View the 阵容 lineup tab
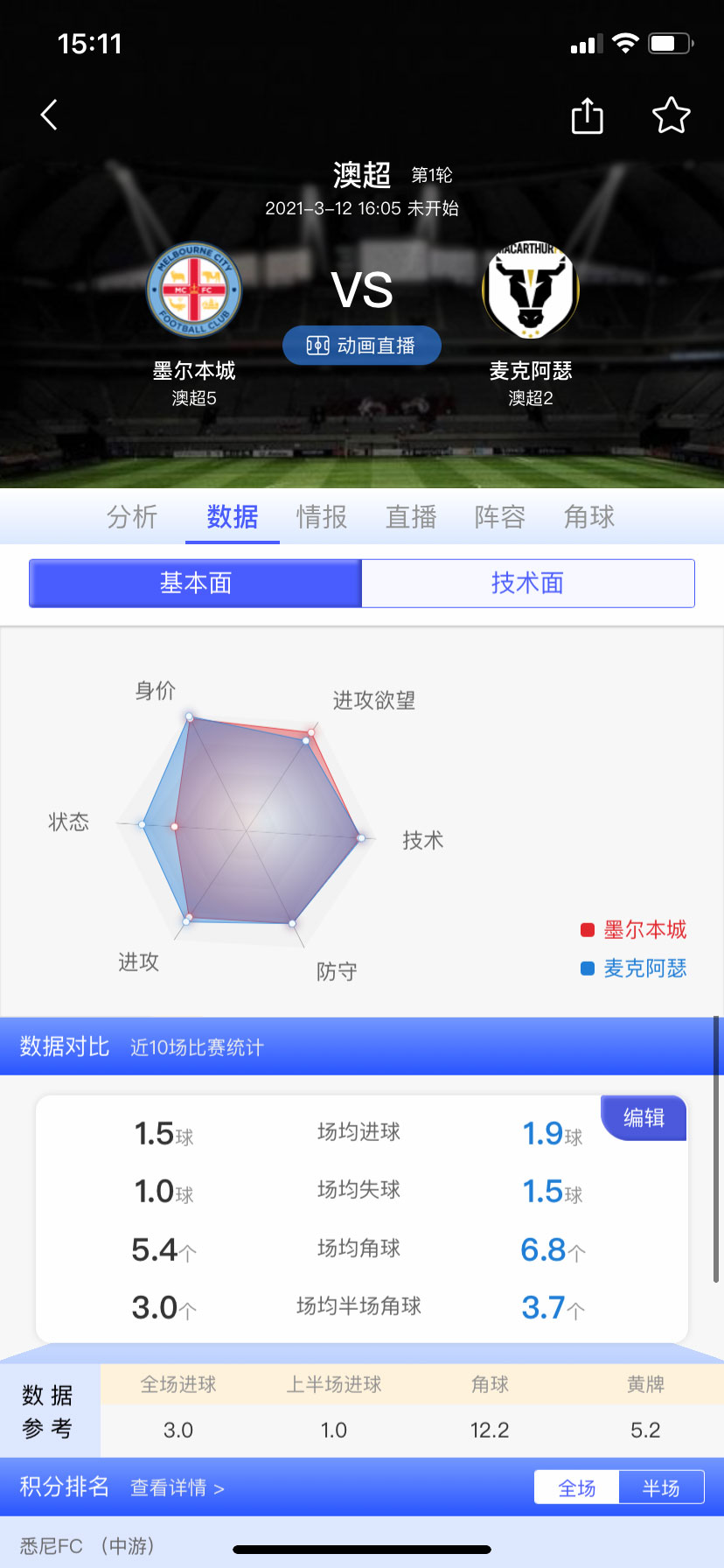Screen dimensions: 724x1568 (500, 517)
